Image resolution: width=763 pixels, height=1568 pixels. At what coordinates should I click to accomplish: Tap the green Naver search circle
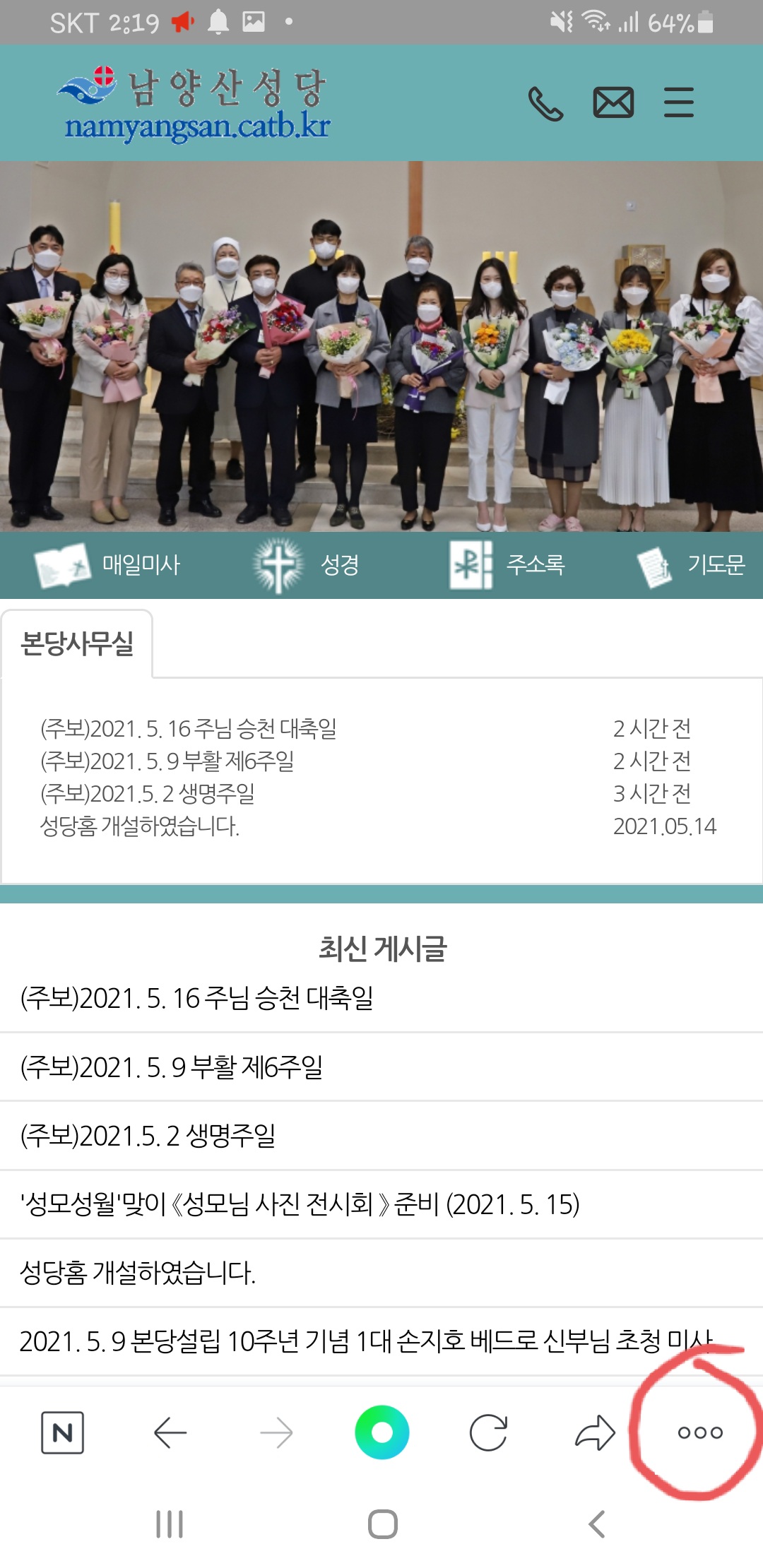[381, 1432]
